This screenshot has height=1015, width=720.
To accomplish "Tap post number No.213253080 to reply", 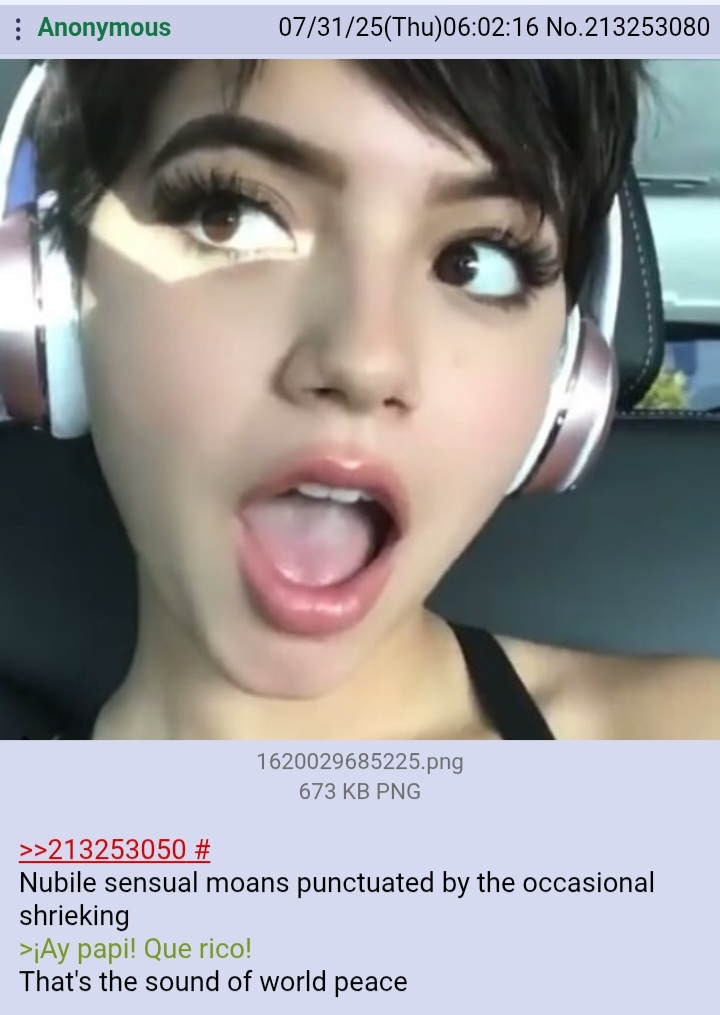I will coord(628,28).
